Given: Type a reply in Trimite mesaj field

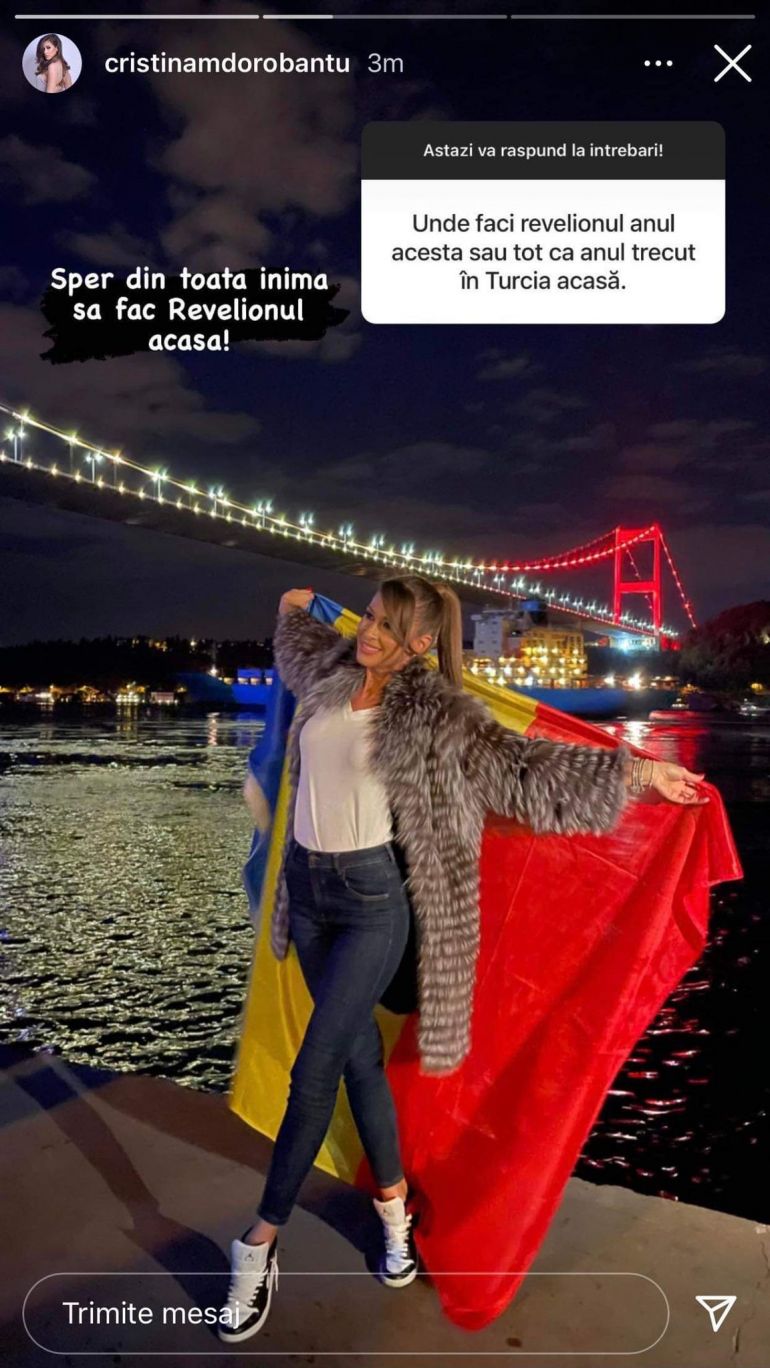Looking at the screenshot, I should coord(345,1313).
